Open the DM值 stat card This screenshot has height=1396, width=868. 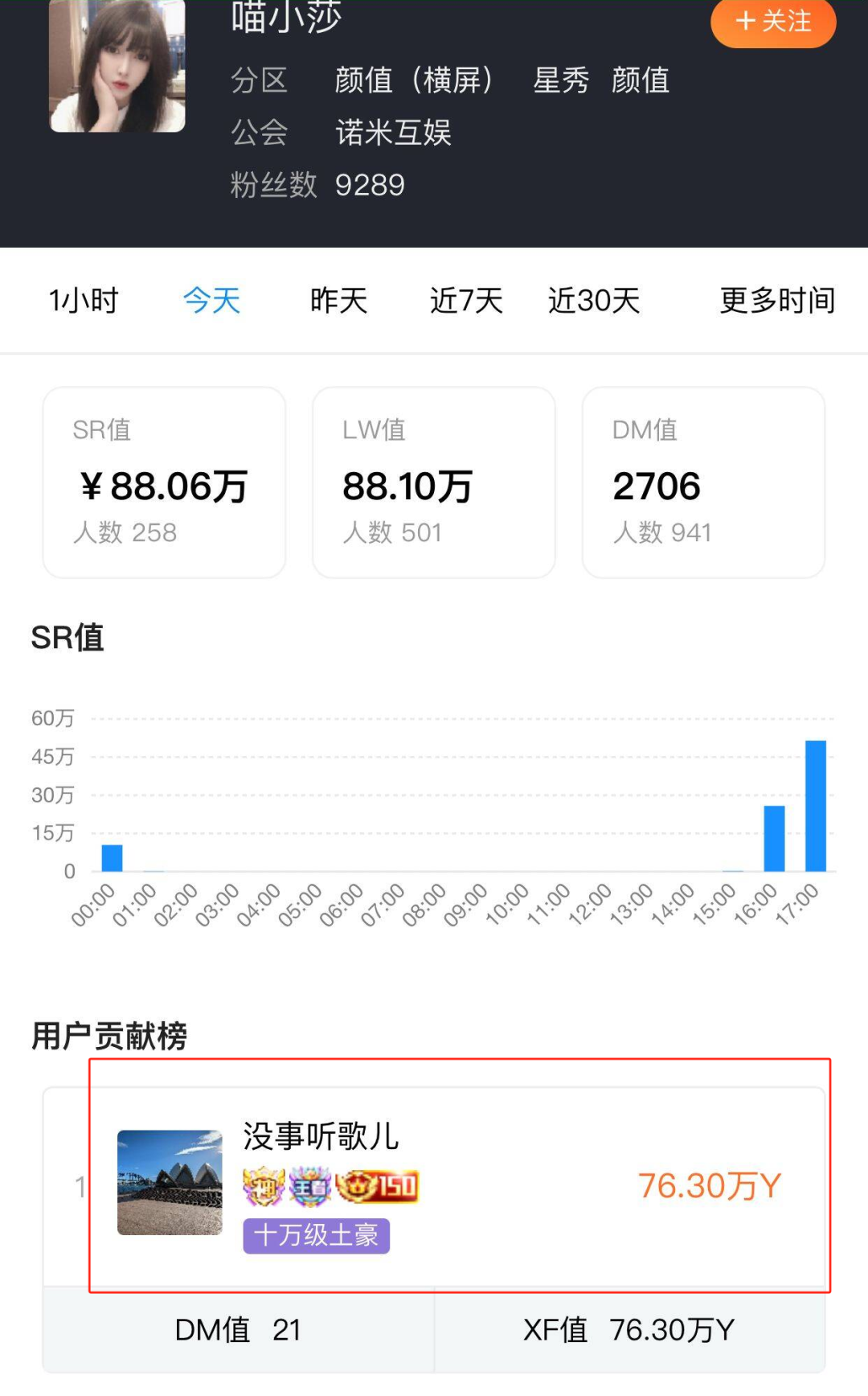click(x=704, y=482)
